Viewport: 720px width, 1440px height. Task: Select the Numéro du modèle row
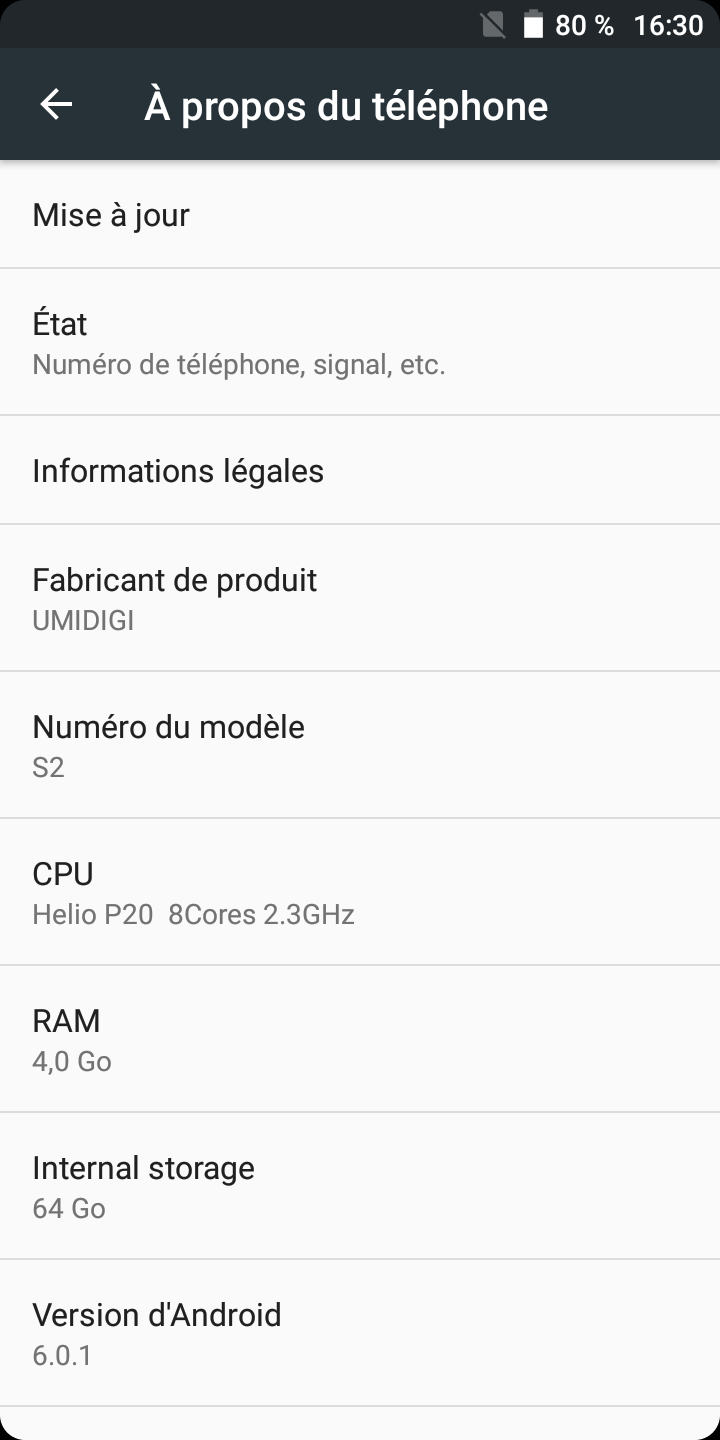point(360,745)
